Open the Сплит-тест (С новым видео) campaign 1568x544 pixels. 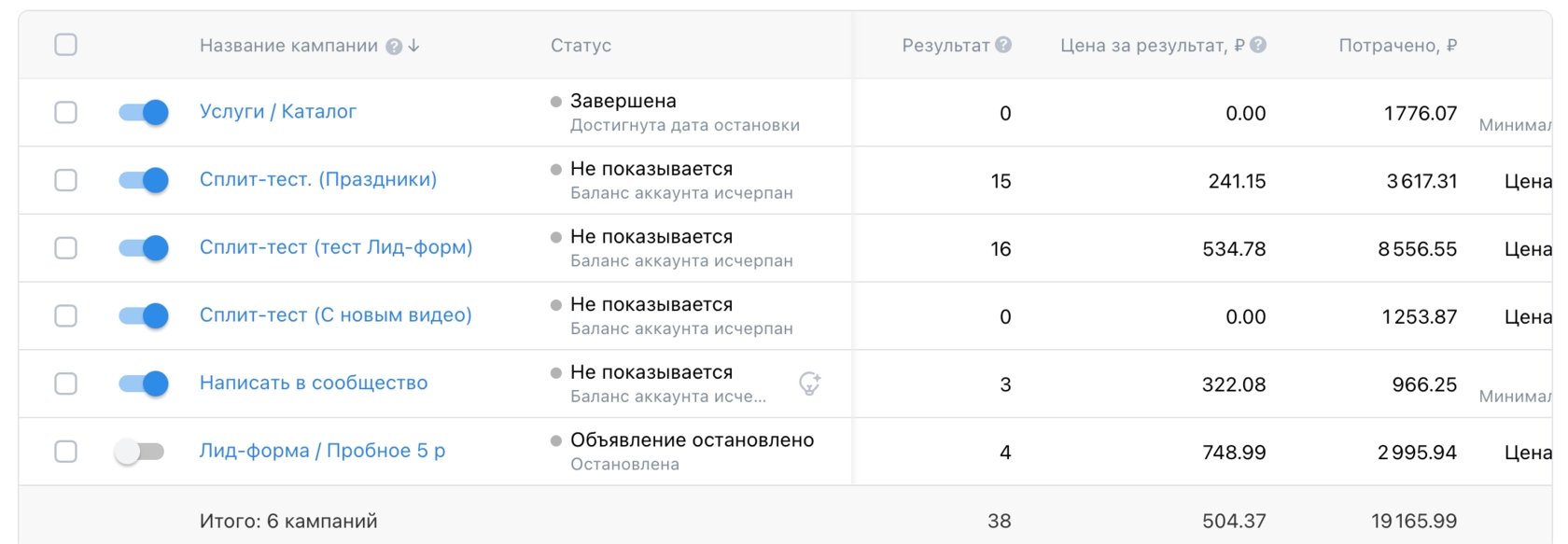tap(335, 315)
